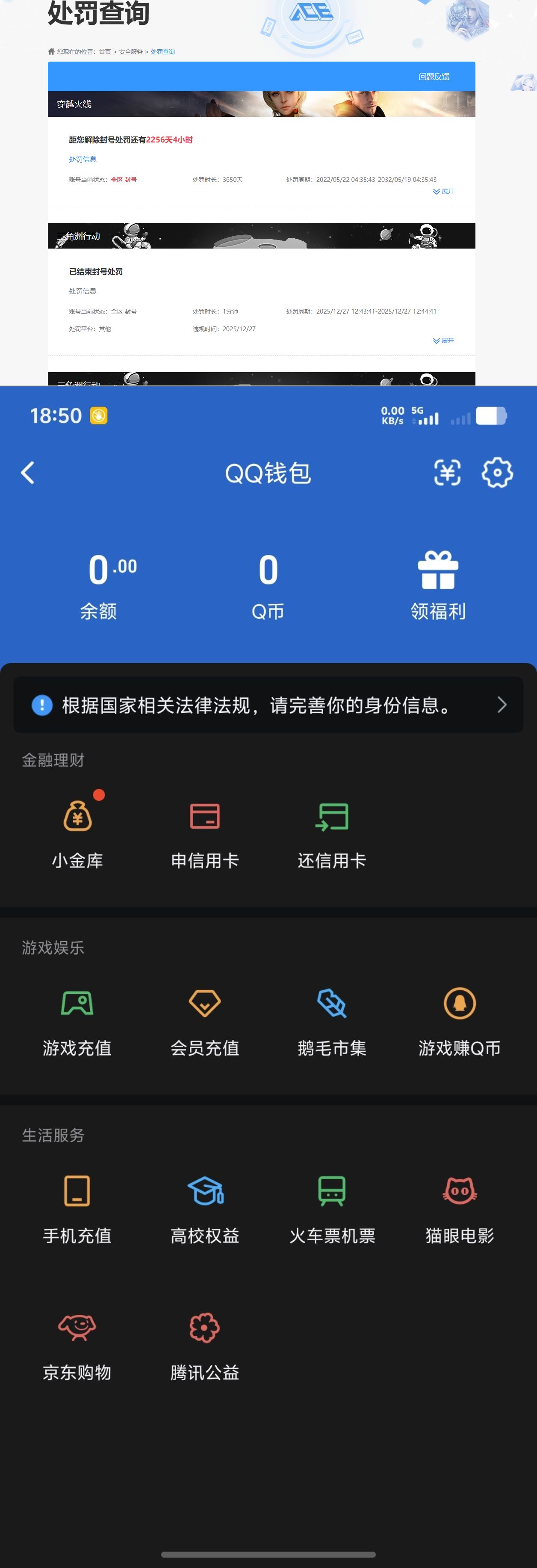Open 还信用卡

click(332, 831)
